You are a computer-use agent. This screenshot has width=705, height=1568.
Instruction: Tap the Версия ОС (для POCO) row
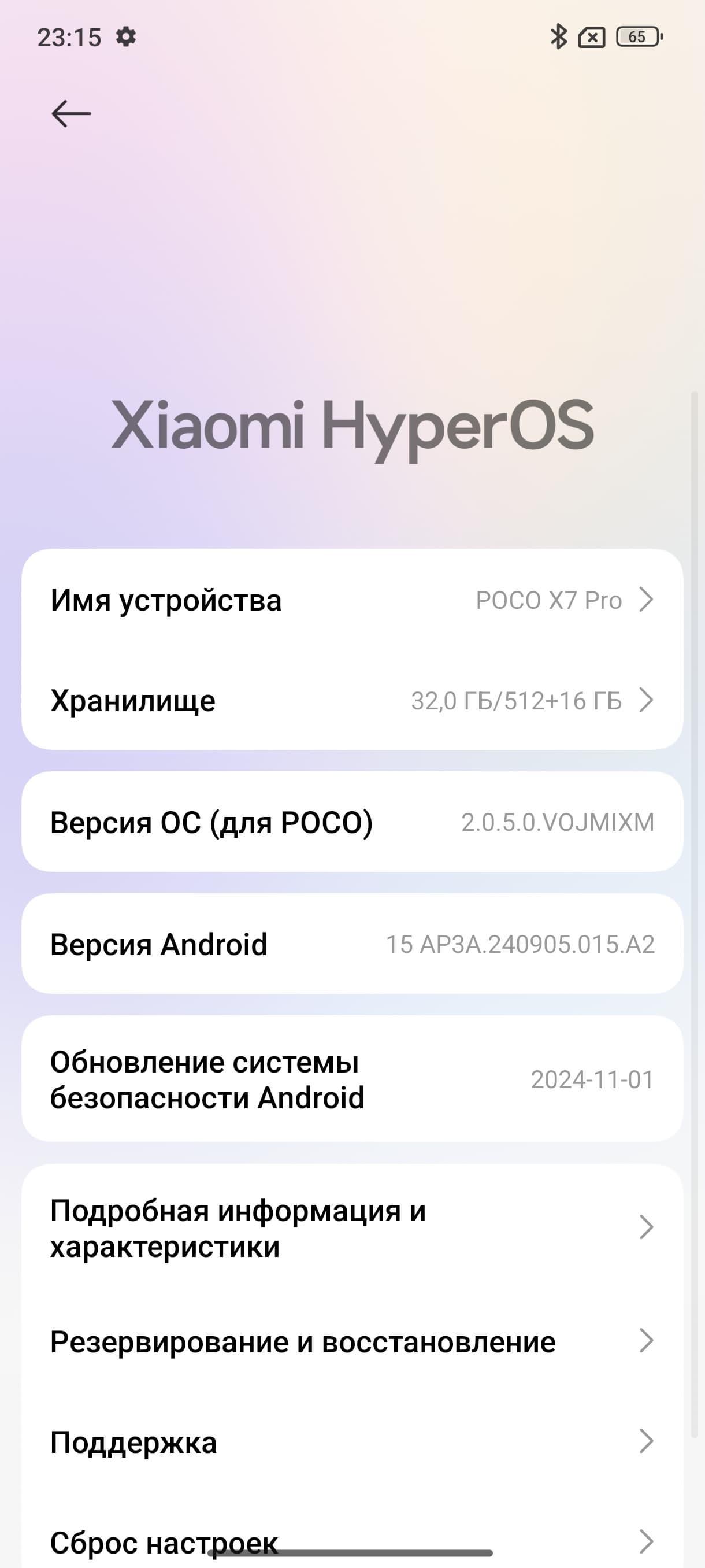click(352, 822)
